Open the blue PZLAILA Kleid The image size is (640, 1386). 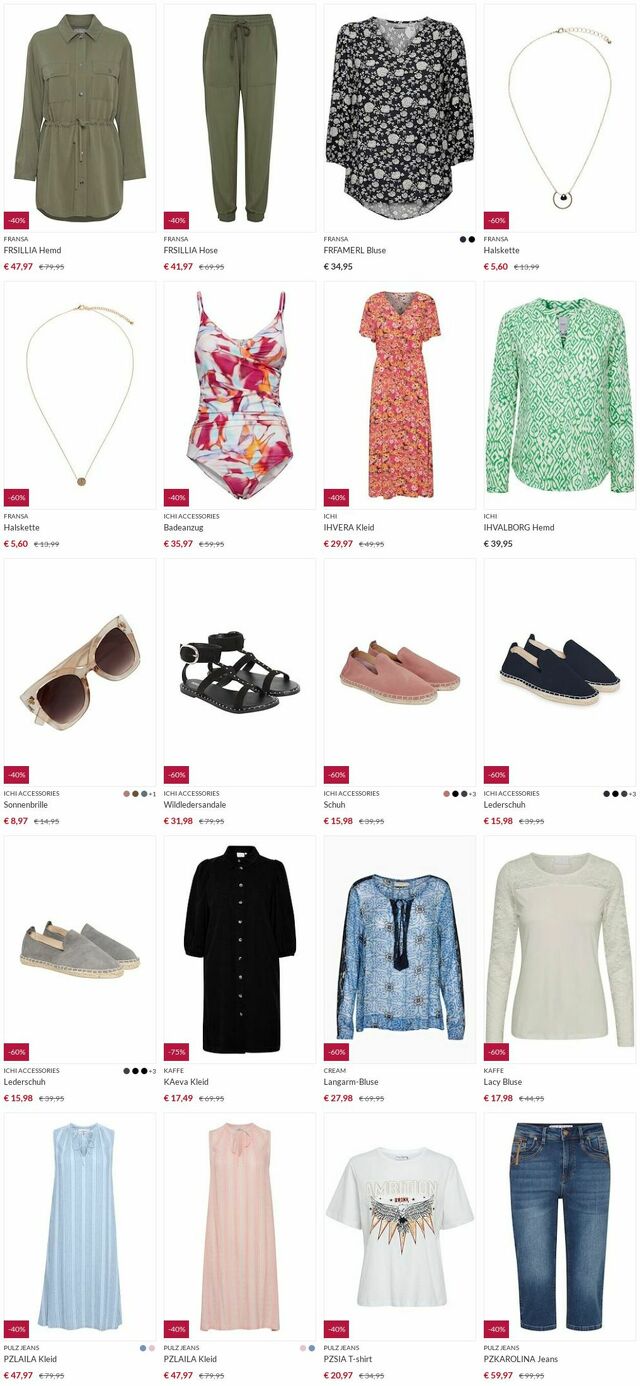pos(80,1226)
